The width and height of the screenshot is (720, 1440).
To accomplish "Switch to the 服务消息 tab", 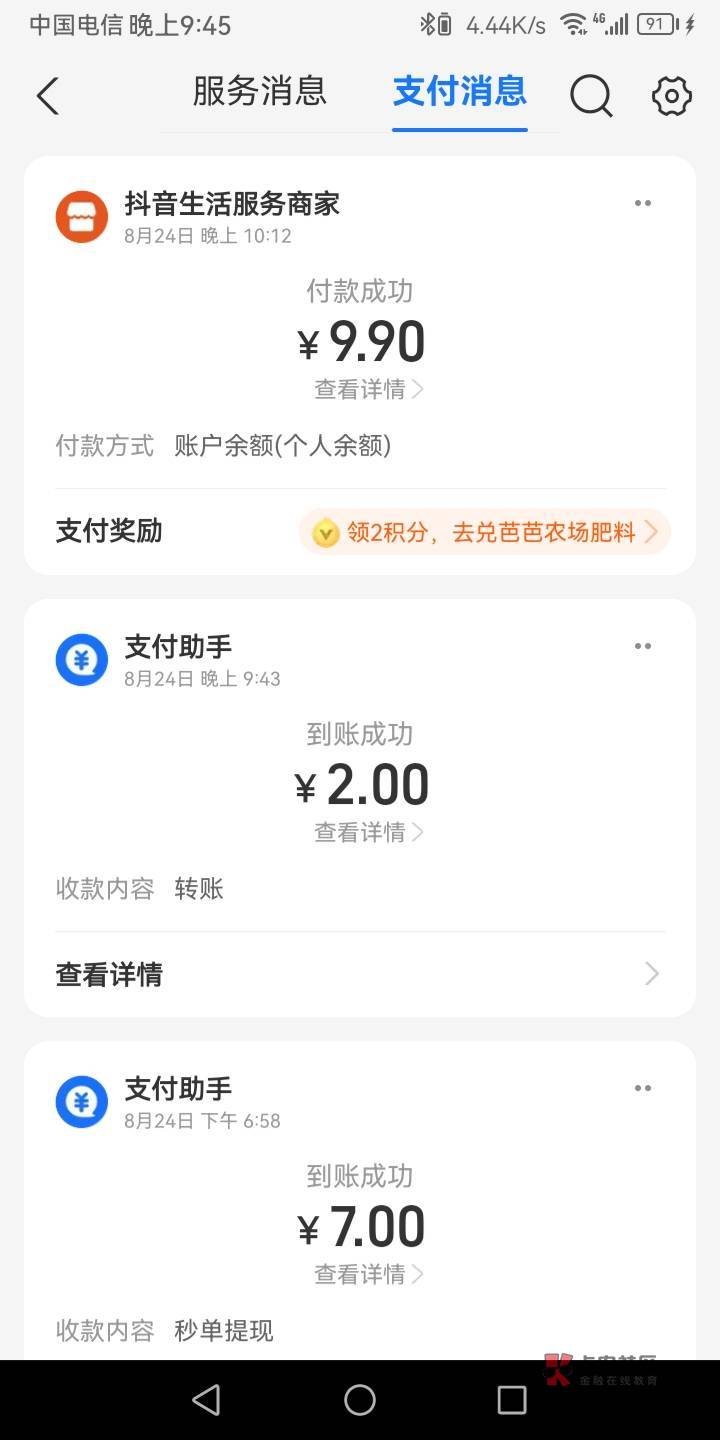I will click(260, 91).
